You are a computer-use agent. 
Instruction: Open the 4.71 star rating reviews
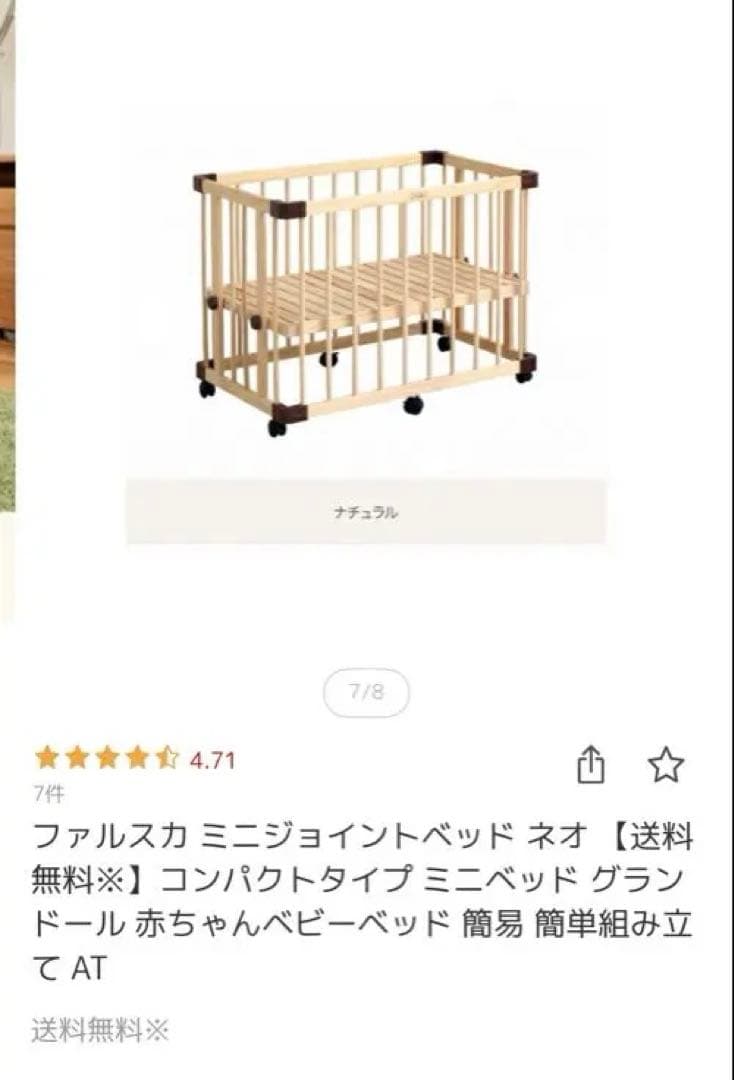[x=135, y=759]
